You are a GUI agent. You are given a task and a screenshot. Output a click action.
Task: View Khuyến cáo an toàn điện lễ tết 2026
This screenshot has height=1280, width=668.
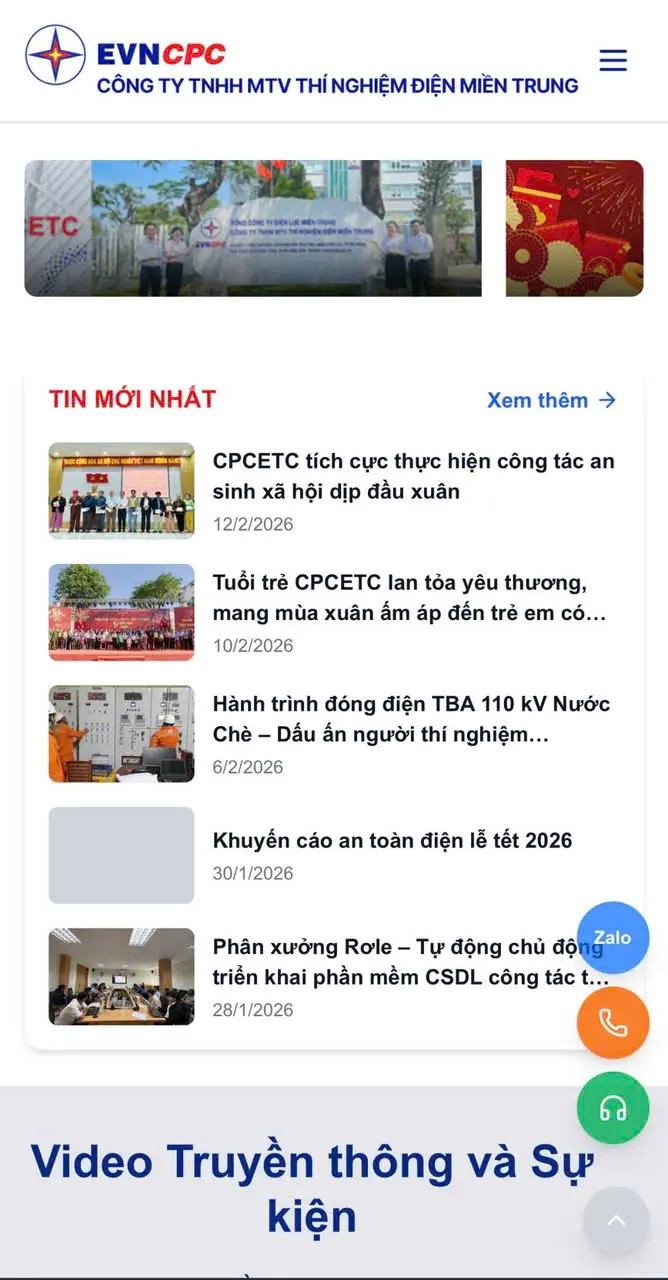[x=392, y=840]
